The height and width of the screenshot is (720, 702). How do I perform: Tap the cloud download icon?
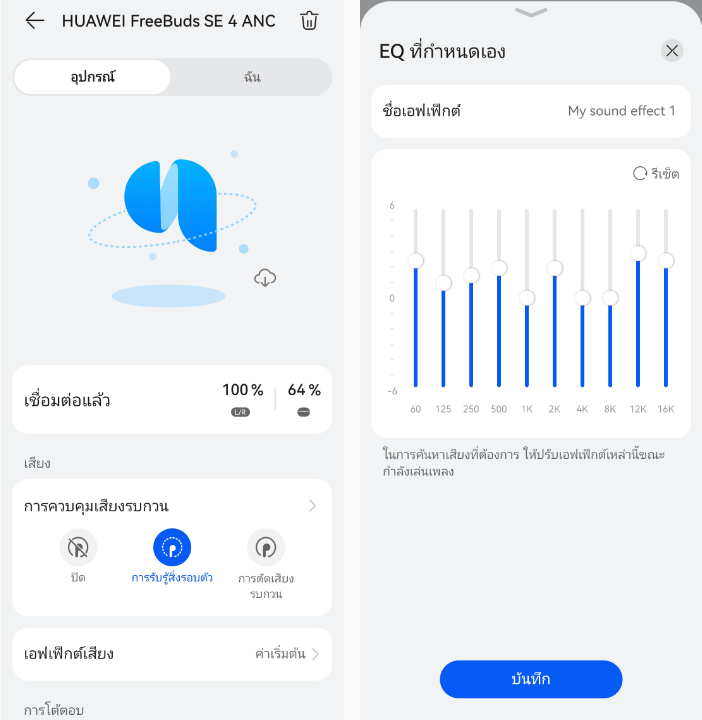point(265,277)
